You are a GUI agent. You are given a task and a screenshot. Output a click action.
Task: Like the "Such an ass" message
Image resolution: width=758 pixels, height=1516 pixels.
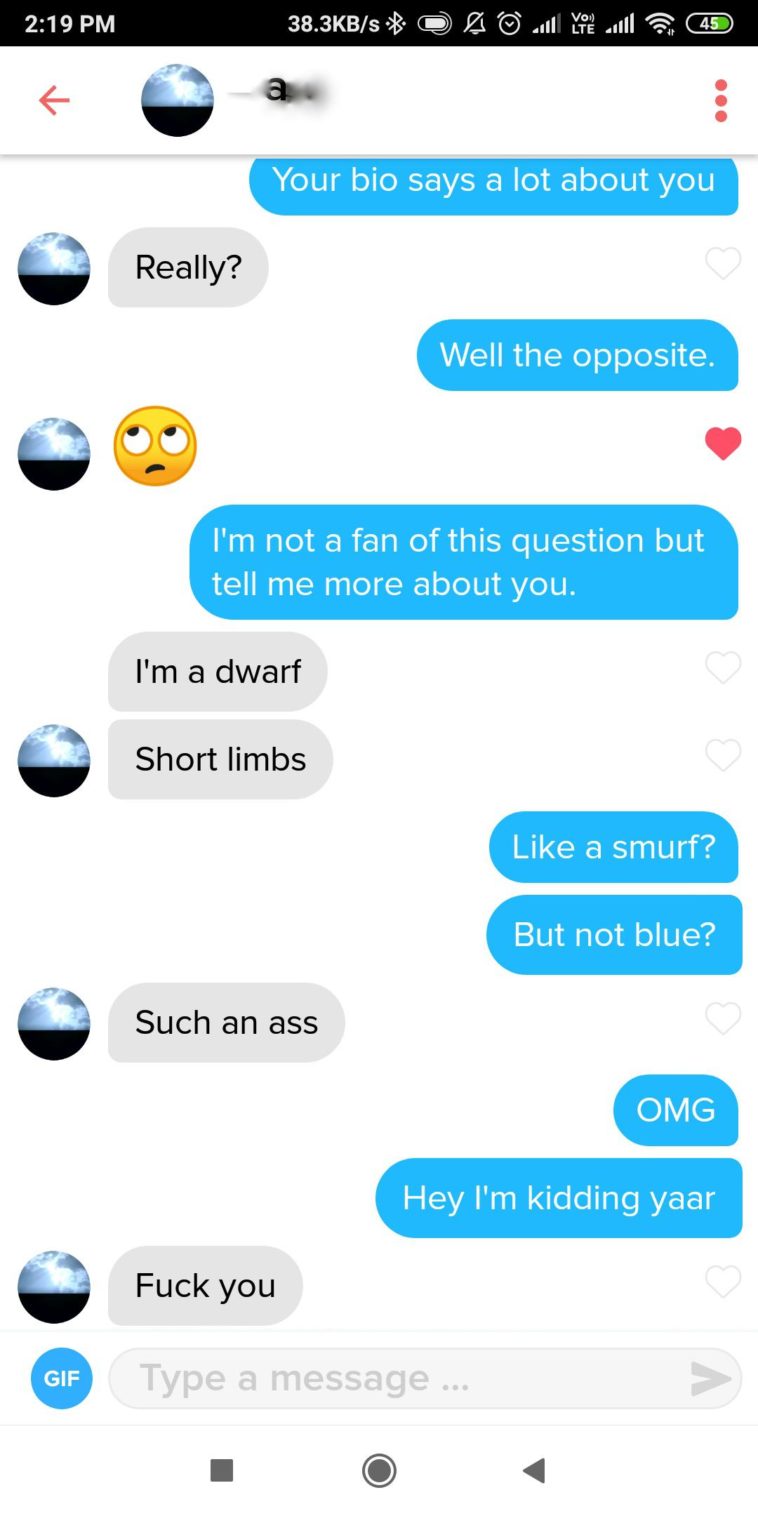[x=723, y=1018]
